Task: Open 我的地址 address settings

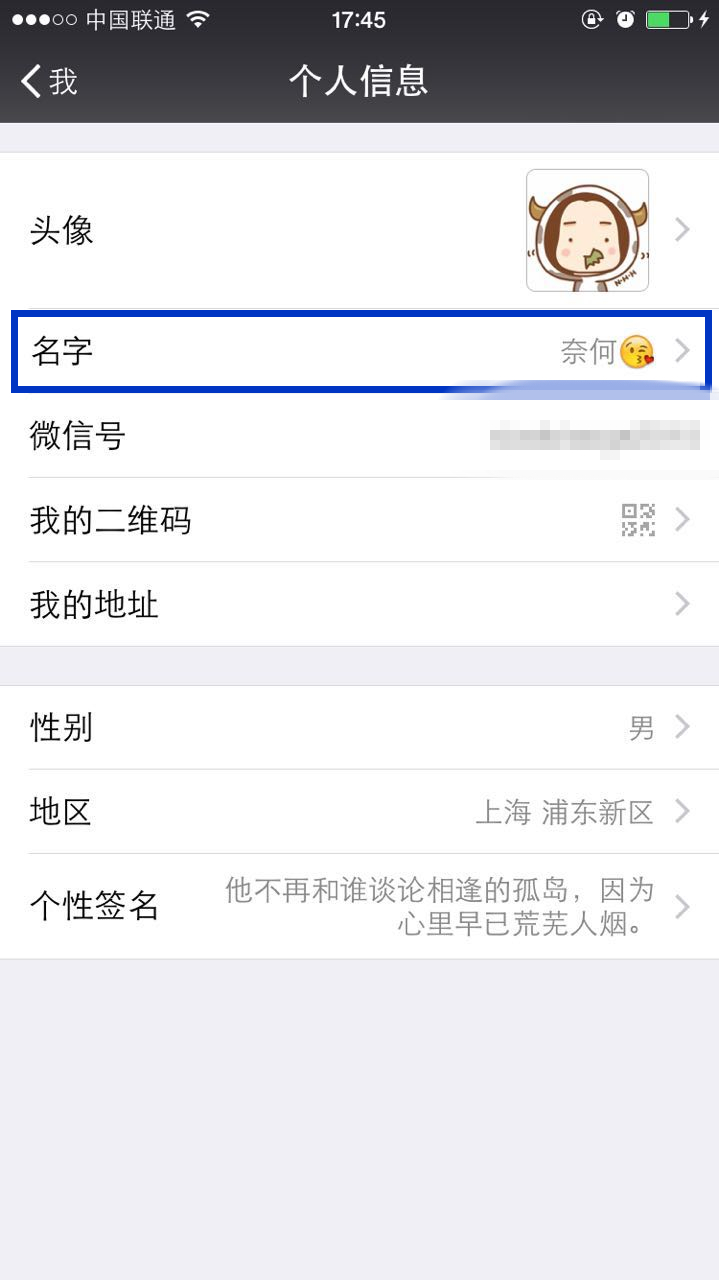Action: (x=359, y=604)
